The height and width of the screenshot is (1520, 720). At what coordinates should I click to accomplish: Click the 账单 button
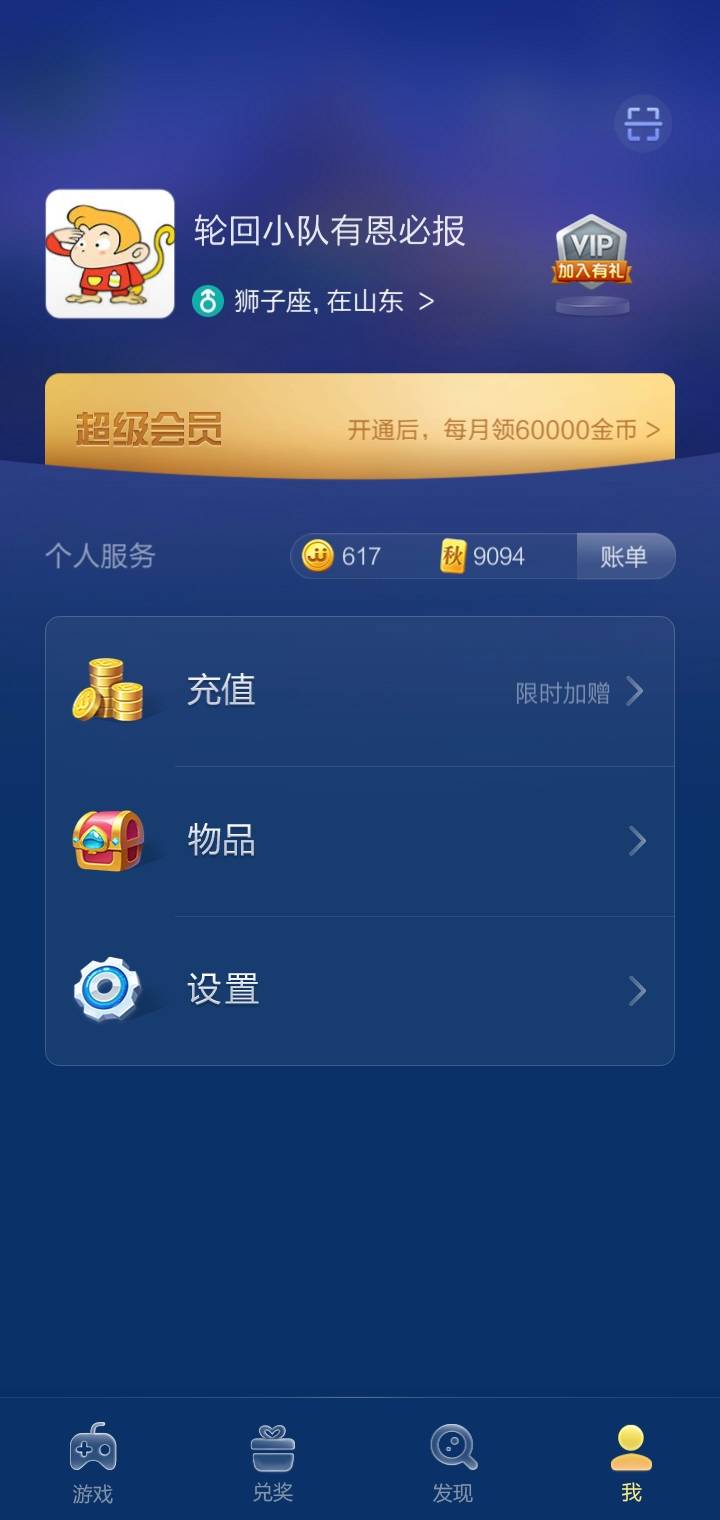(x=625, y=556)
